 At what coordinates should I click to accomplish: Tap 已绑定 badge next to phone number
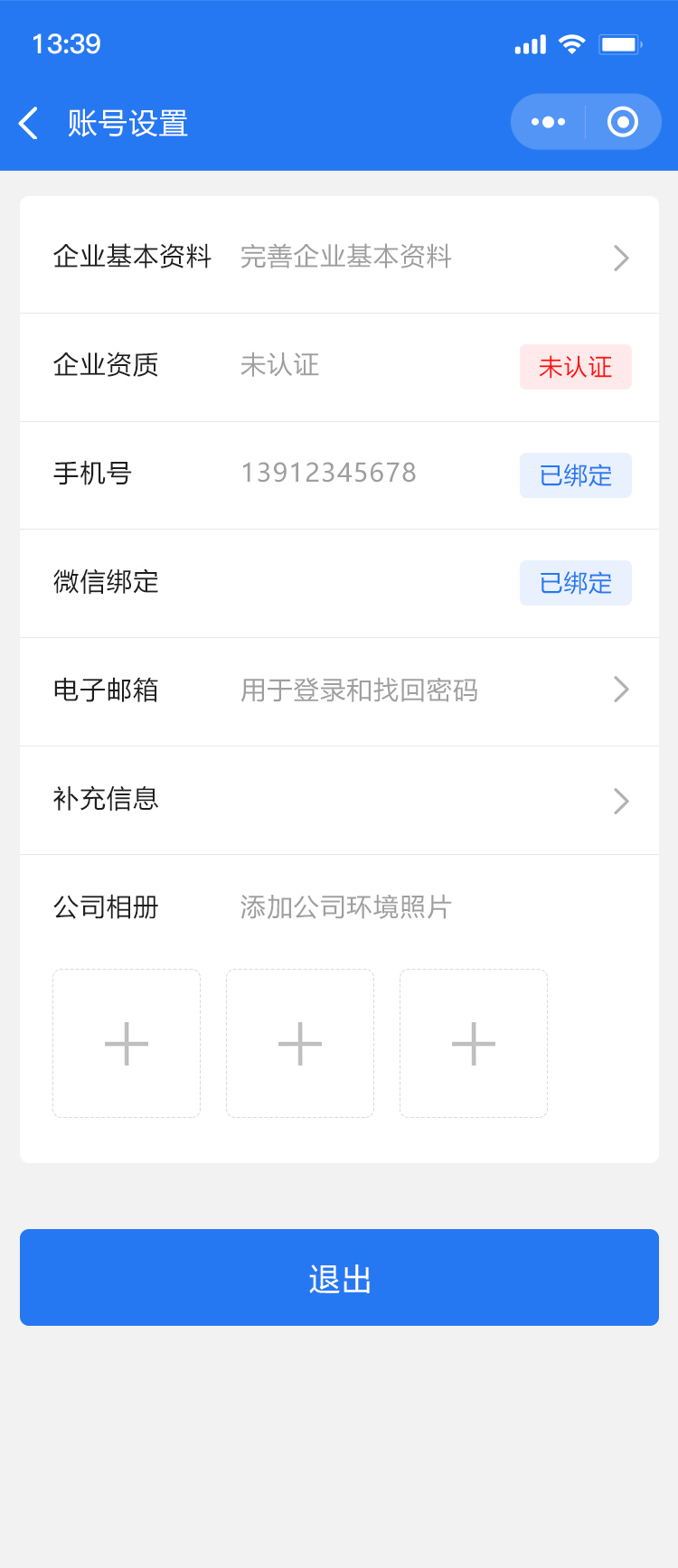coord(575,475)
